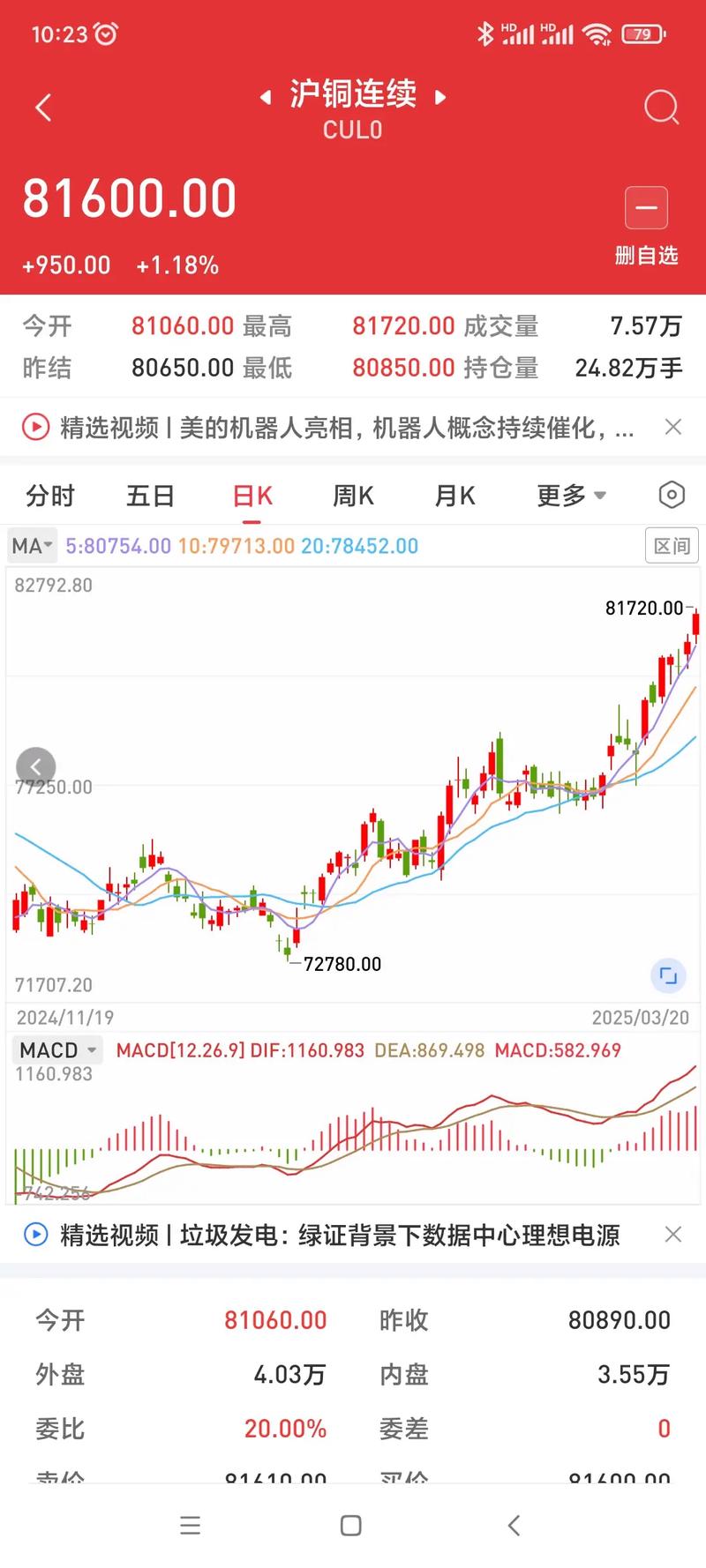706x1568 pixels.
Task: Switch to the 分时 chart tab
Action: [x=49, y=496]
